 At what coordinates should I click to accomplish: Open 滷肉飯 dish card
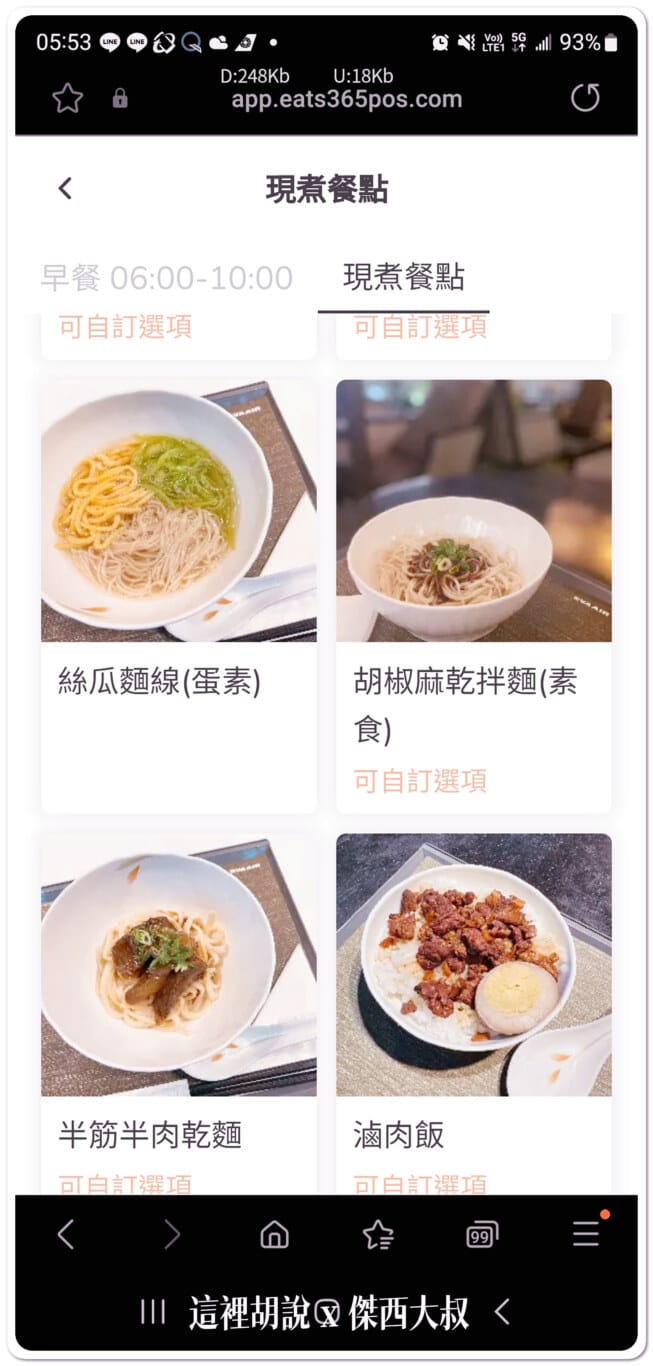(x=474, y=1014)
